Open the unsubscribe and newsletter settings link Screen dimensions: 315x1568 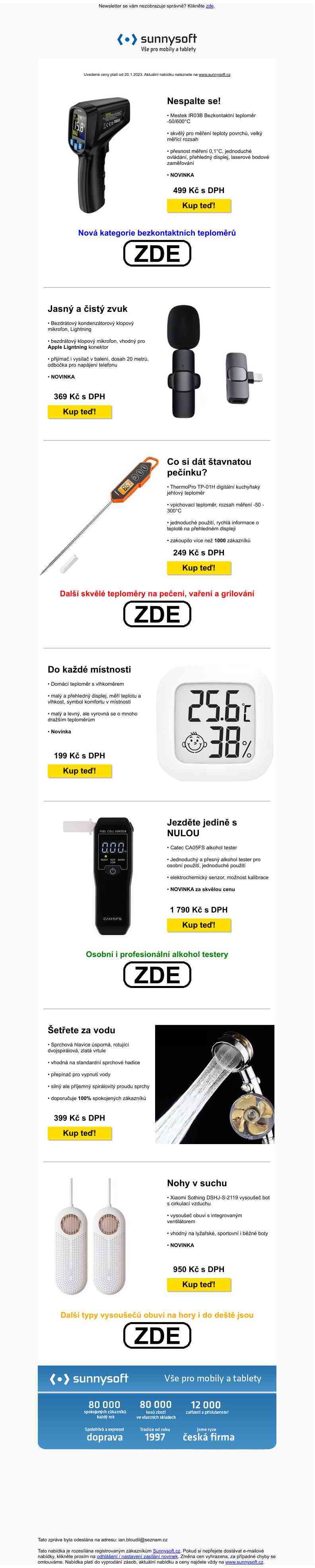click(137, 1556)
